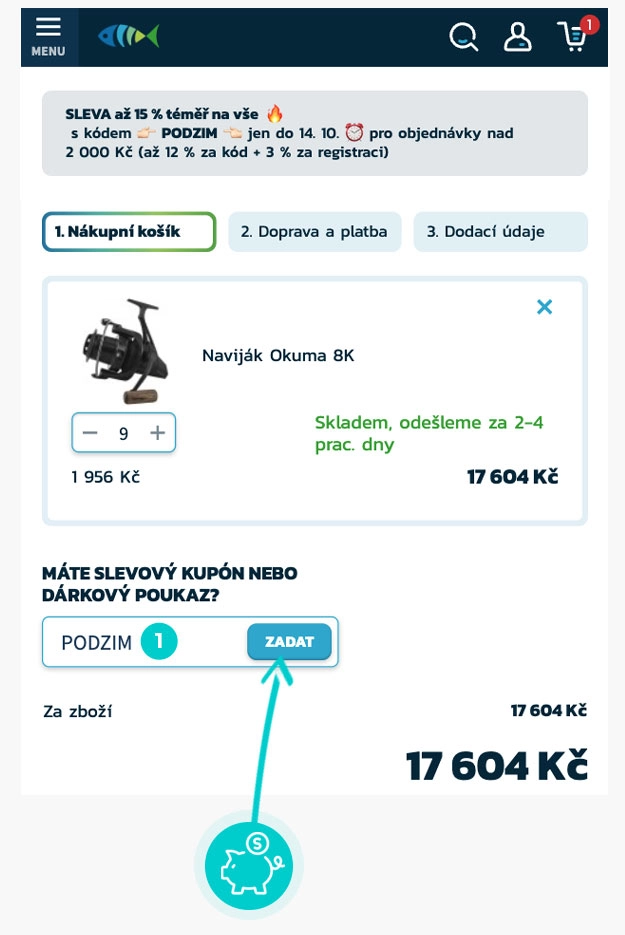Switch to step 2. Doprava a platba
The width and height of the screenshot is (625, 935).
pyautogui.click(x=314, y=231)
